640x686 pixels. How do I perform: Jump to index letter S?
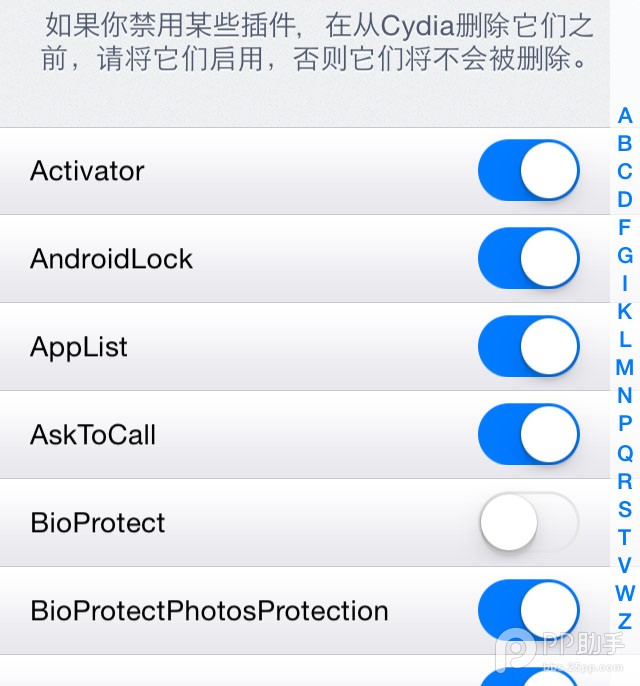click(625, 509)
